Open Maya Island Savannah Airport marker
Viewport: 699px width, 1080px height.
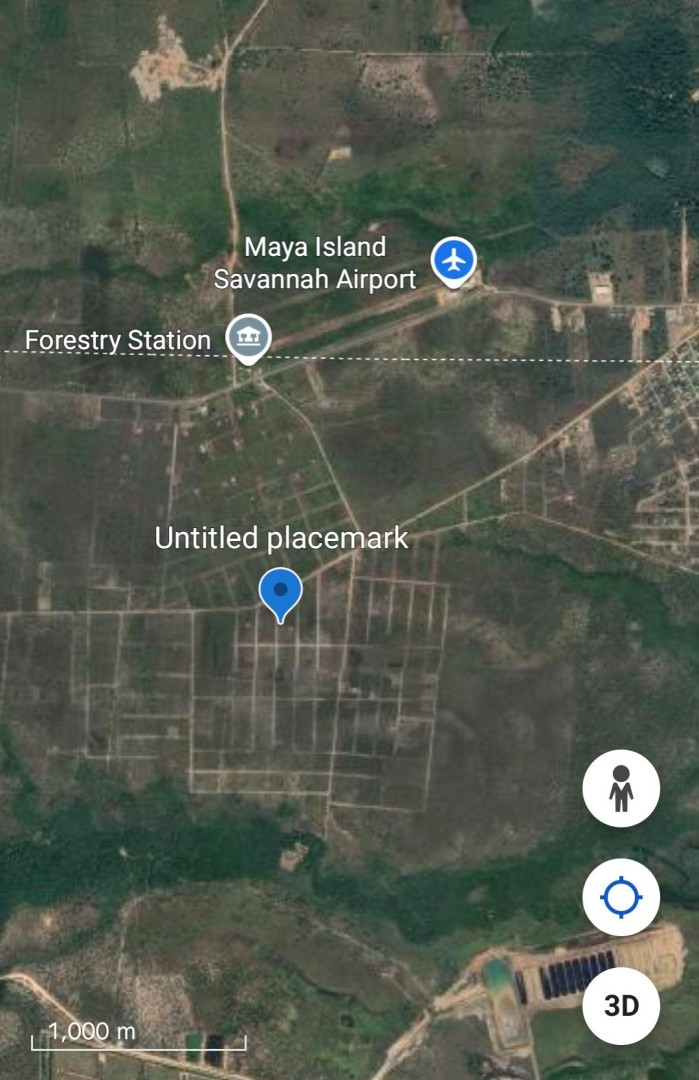pos(454,261)
